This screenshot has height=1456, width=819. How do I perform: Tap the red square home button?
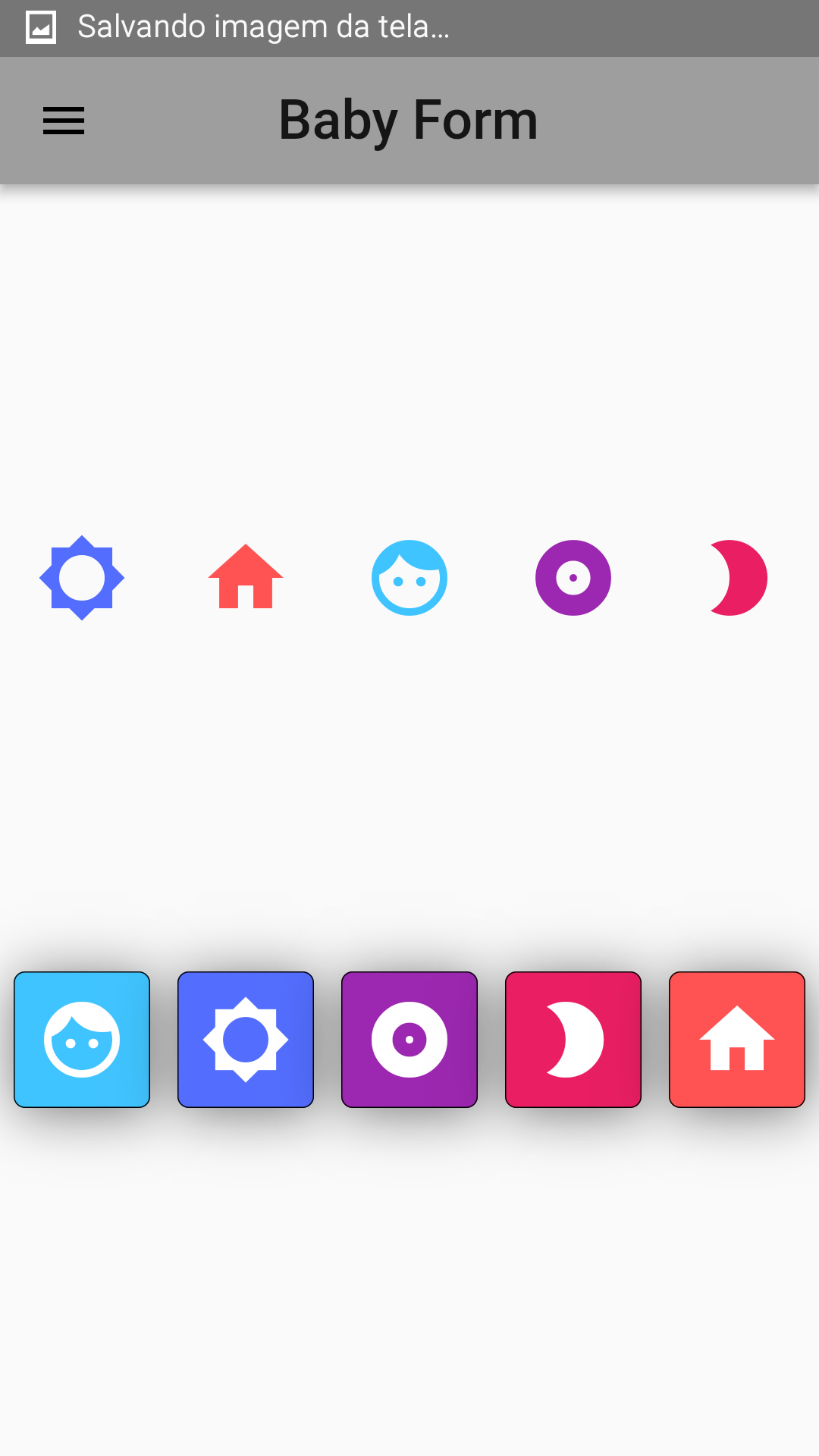click(737, 1040)
